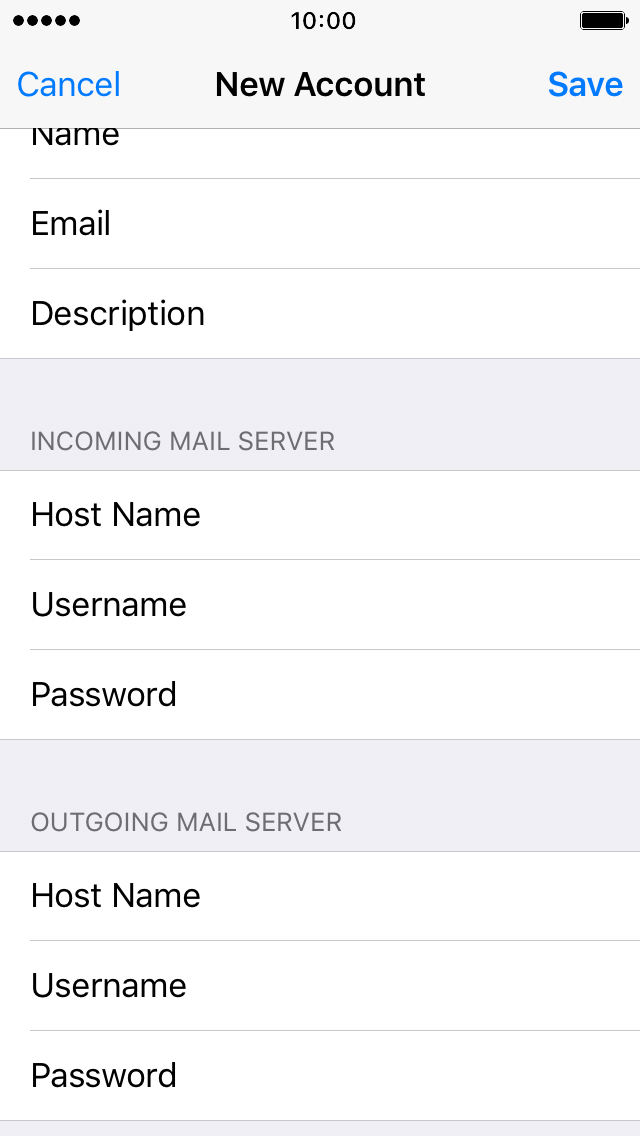Cancel the new account setup

[68, 85]
